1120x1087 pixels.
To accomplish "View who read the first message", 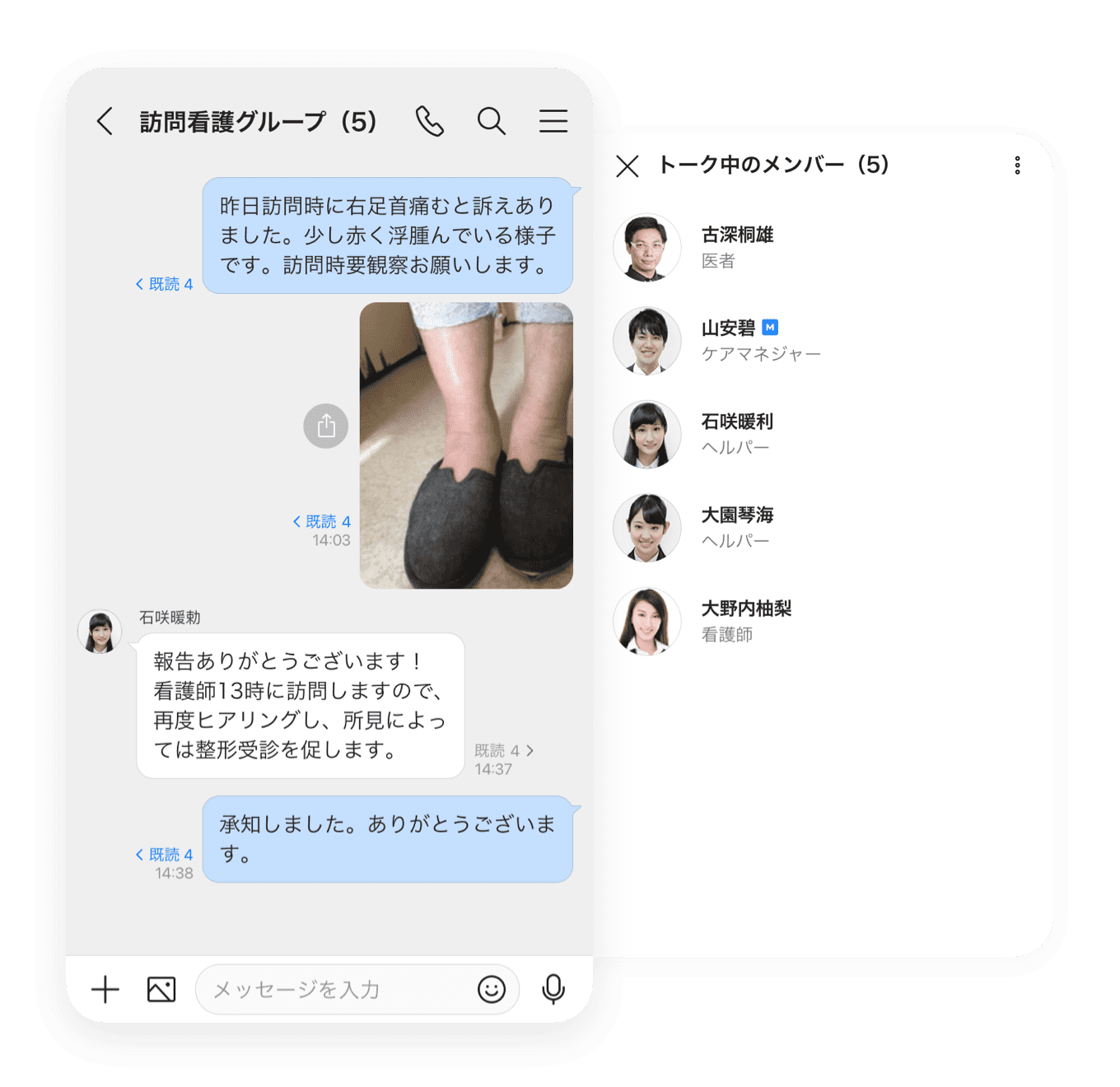I will tap(165, 284).
